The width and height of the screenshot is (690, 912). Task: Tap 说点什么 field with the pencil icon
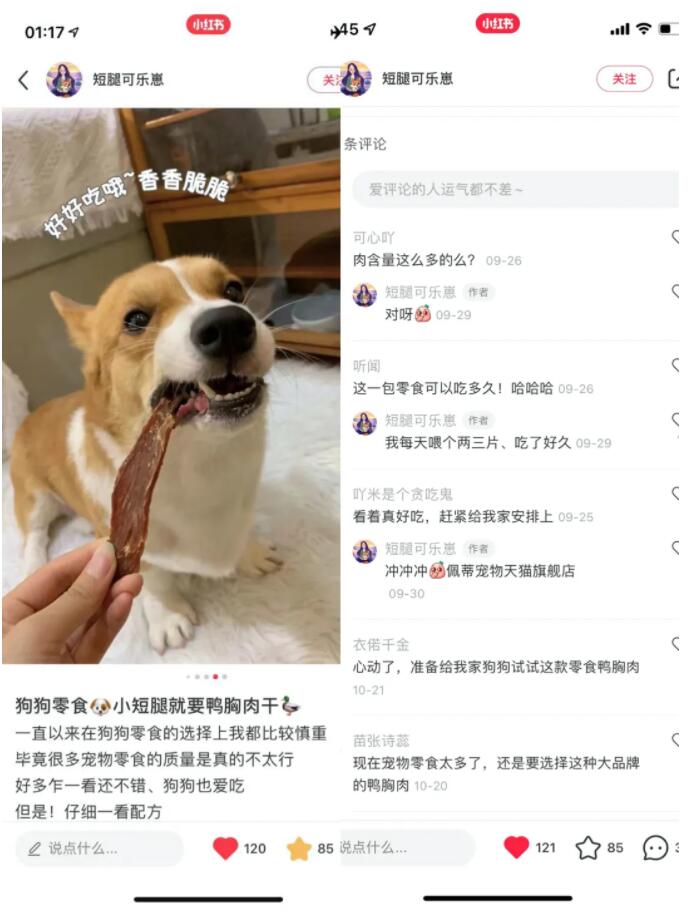100,848
